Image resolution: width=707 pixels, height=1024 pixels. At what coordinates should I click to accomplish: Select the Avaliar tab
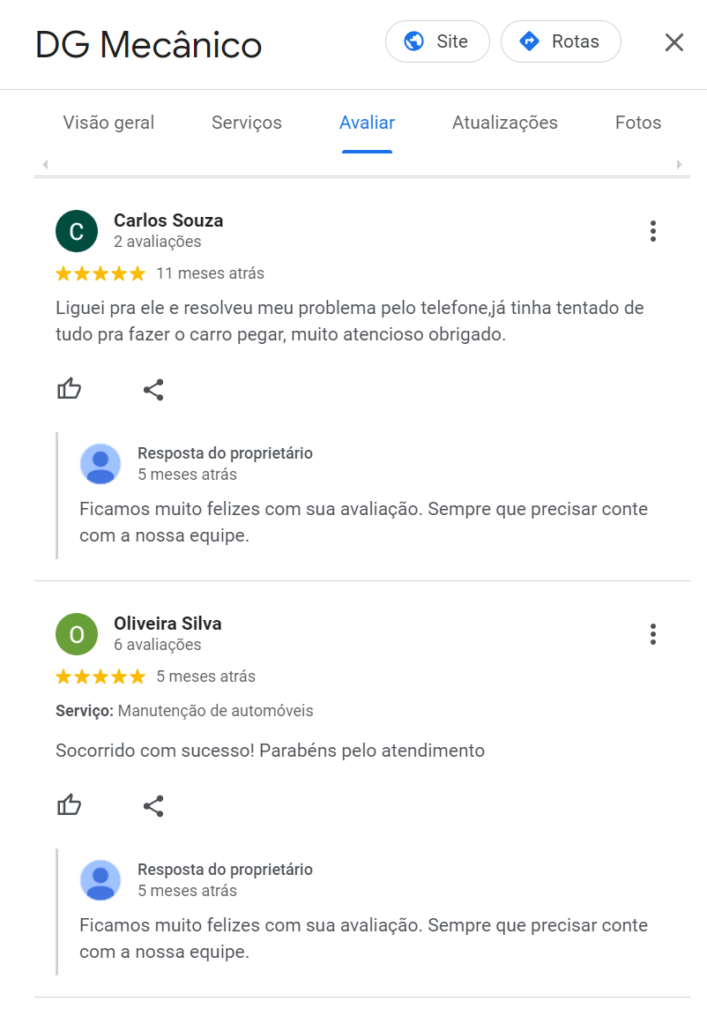click(367, 123)
